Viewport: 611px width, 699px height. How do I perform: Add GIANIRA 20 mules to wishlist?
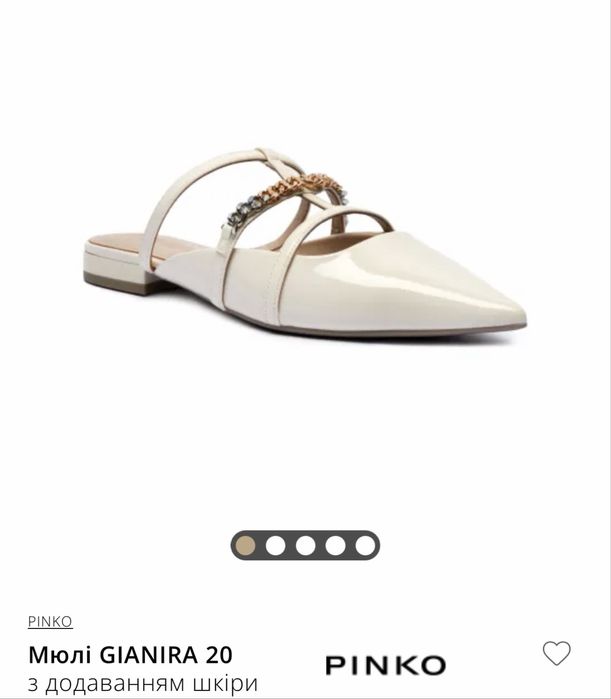(556, 653)
